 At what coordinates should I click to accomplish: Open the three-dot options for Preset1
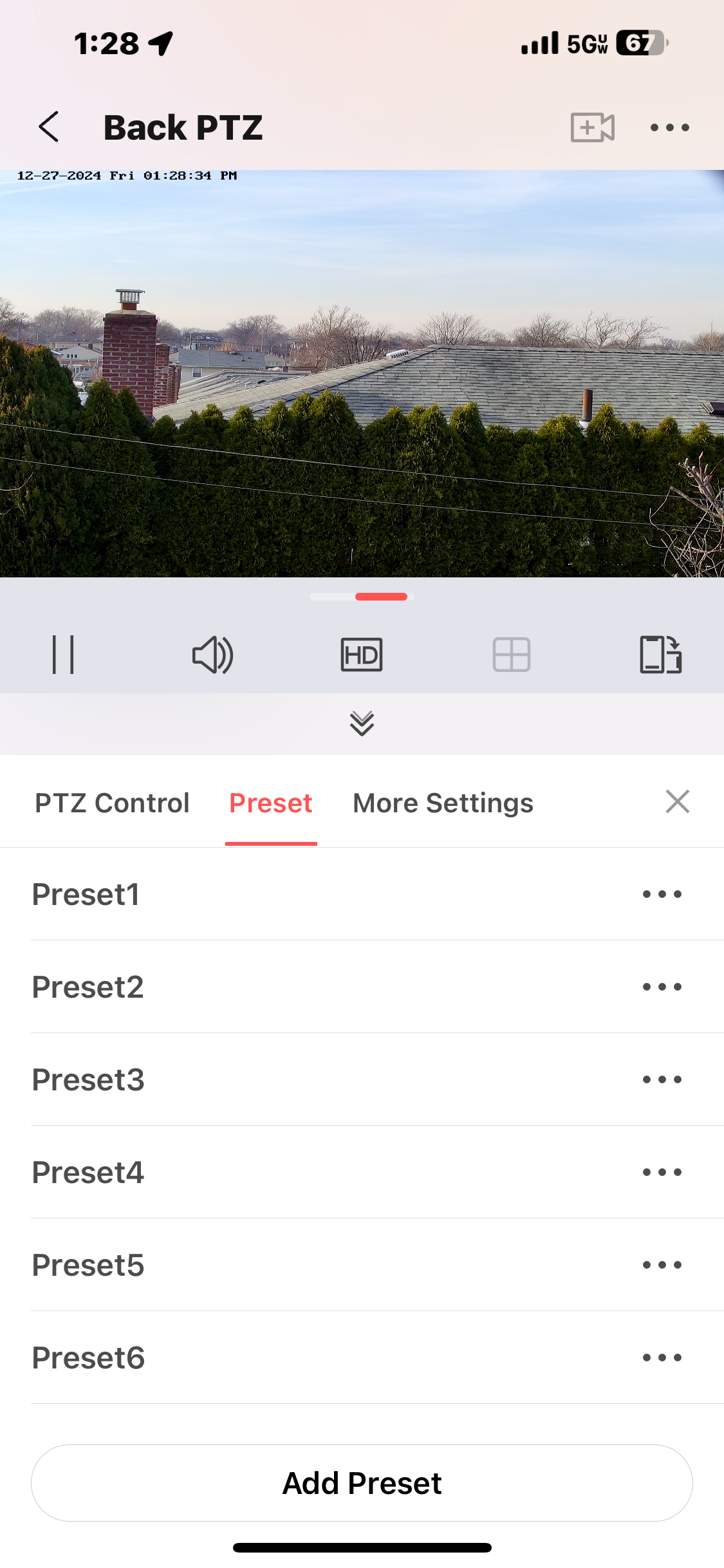pyautogui.click(x=662, y=894)
